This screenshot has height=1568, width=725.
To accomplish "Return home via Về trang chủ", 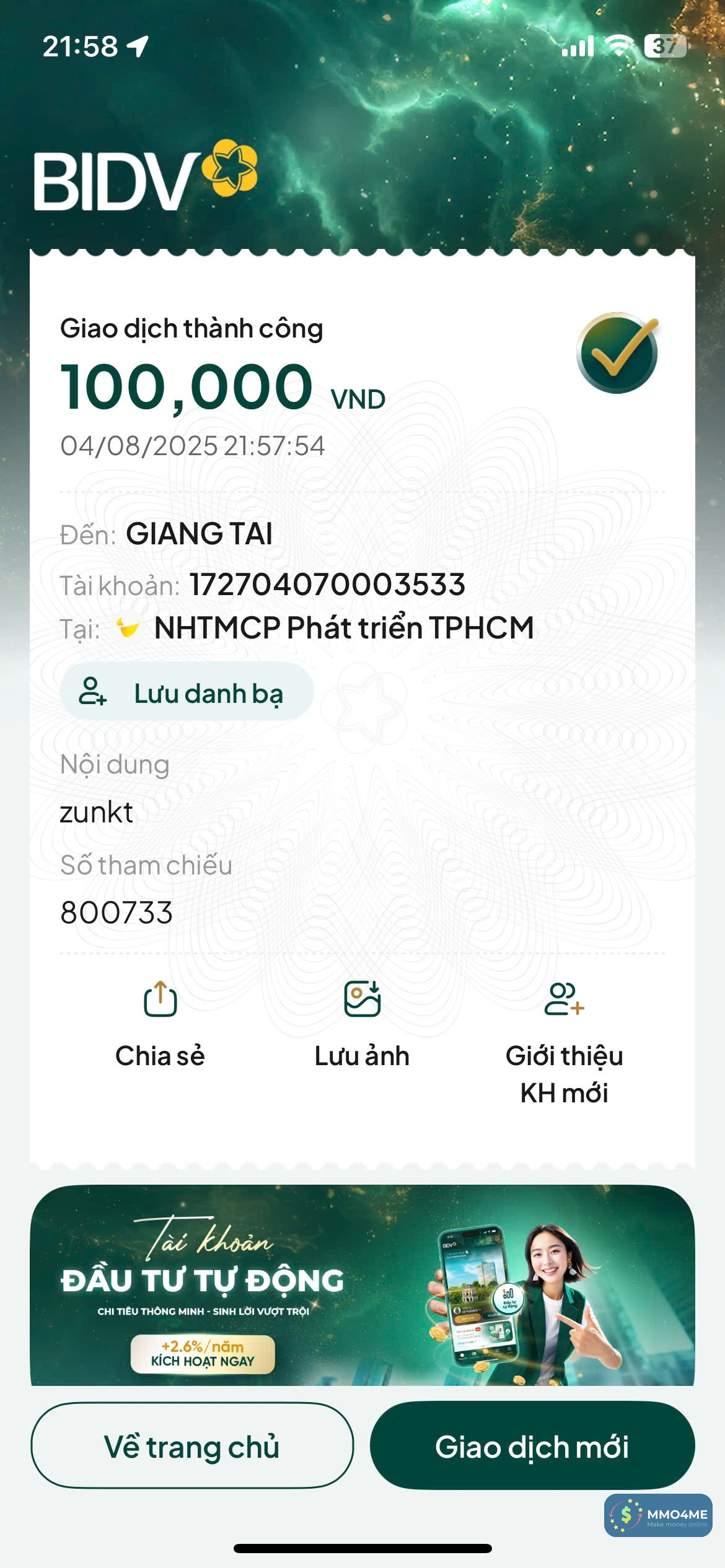I will click(192, 1446).
